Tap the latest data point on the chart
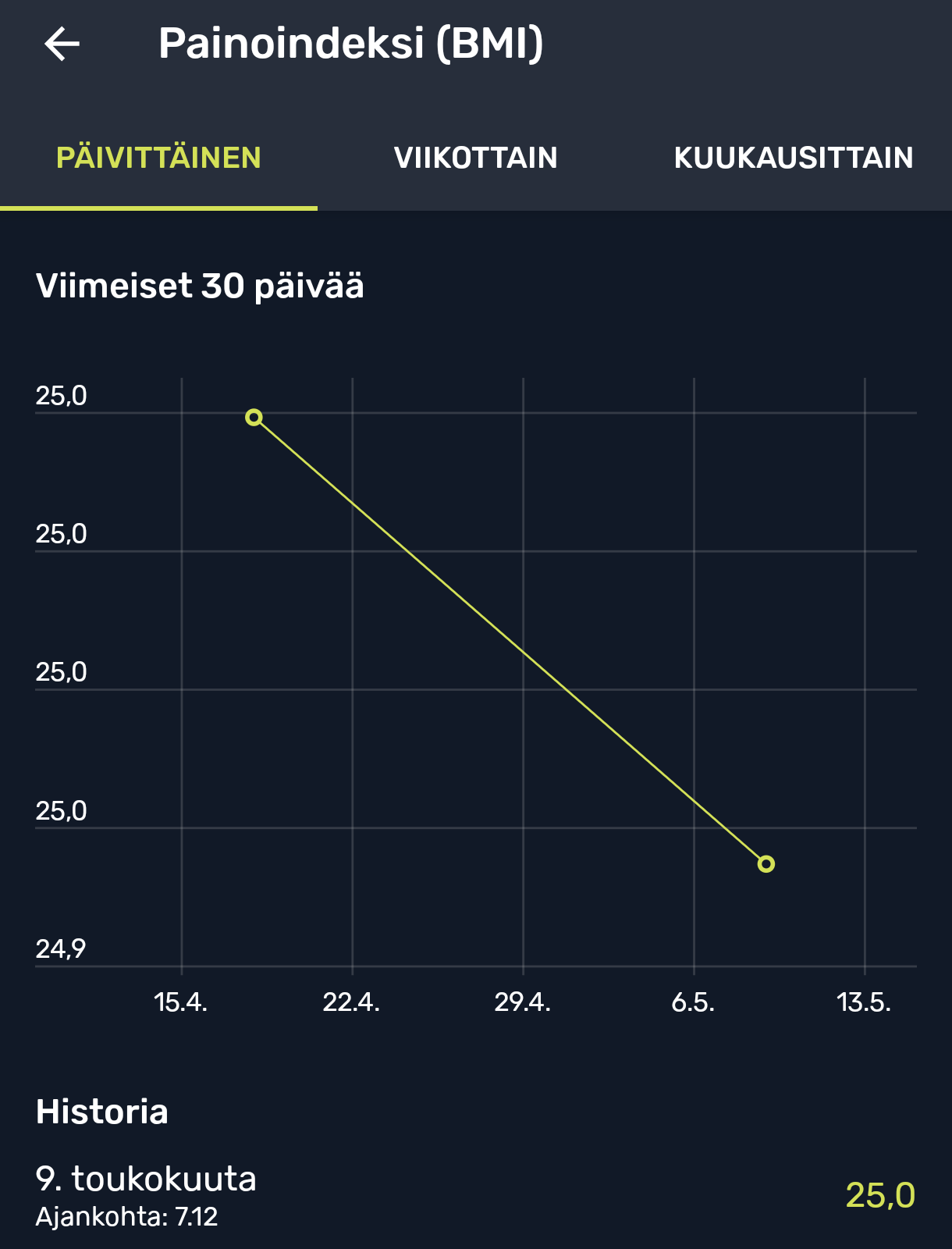This screenshot has height=1249, width=952. [766, 863]
